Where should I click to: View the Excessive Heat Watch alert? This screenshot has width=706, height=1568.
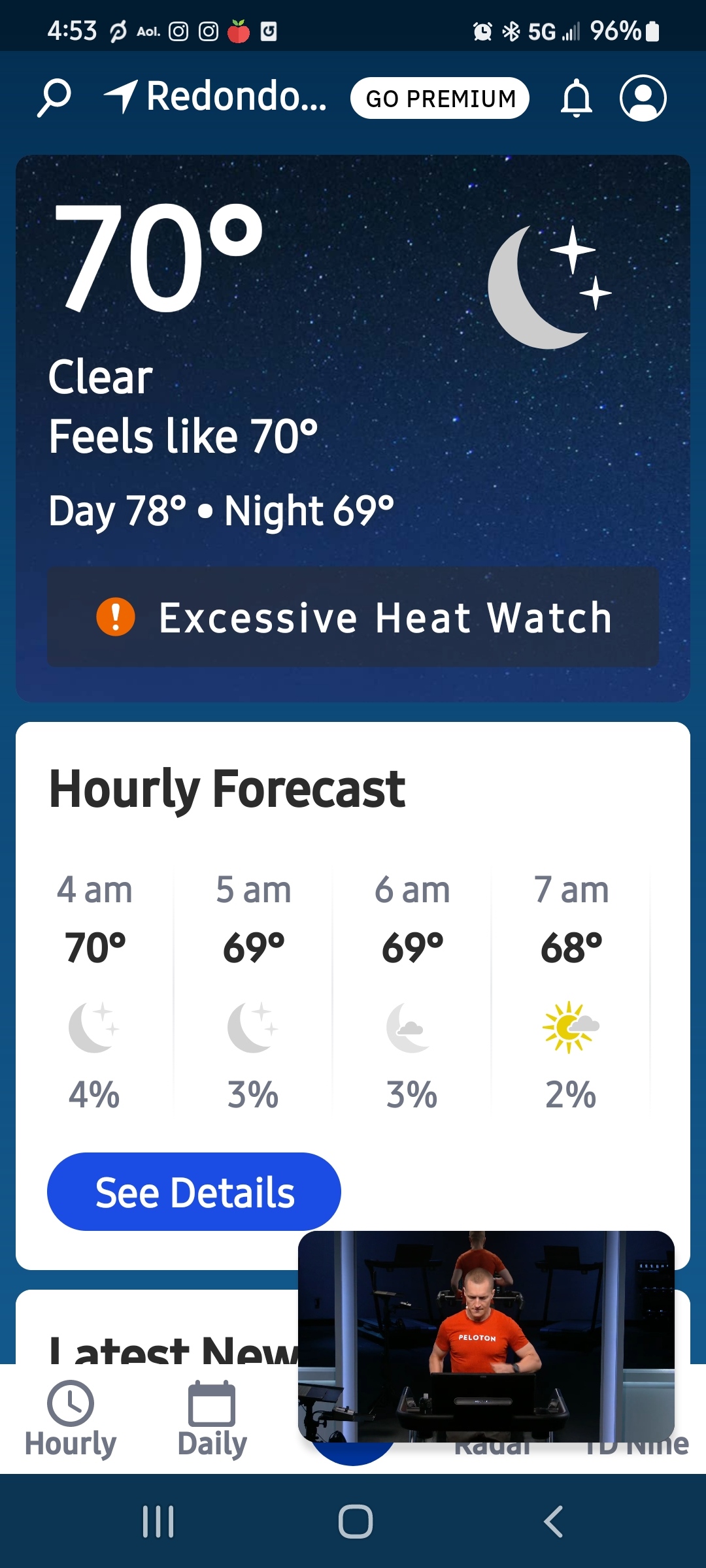353,617
